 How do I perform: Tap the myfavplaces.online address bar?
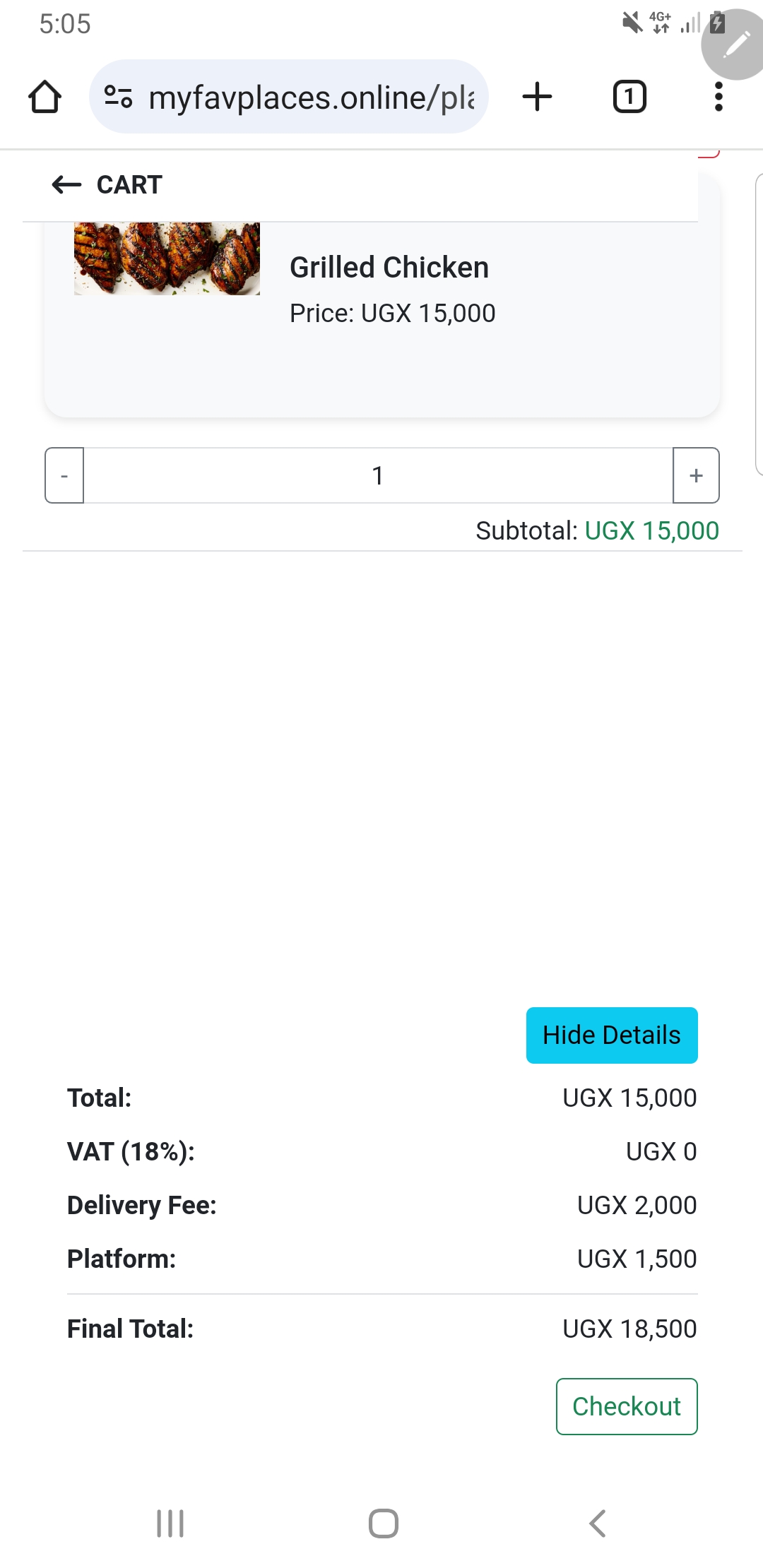[x=311, y=96]
